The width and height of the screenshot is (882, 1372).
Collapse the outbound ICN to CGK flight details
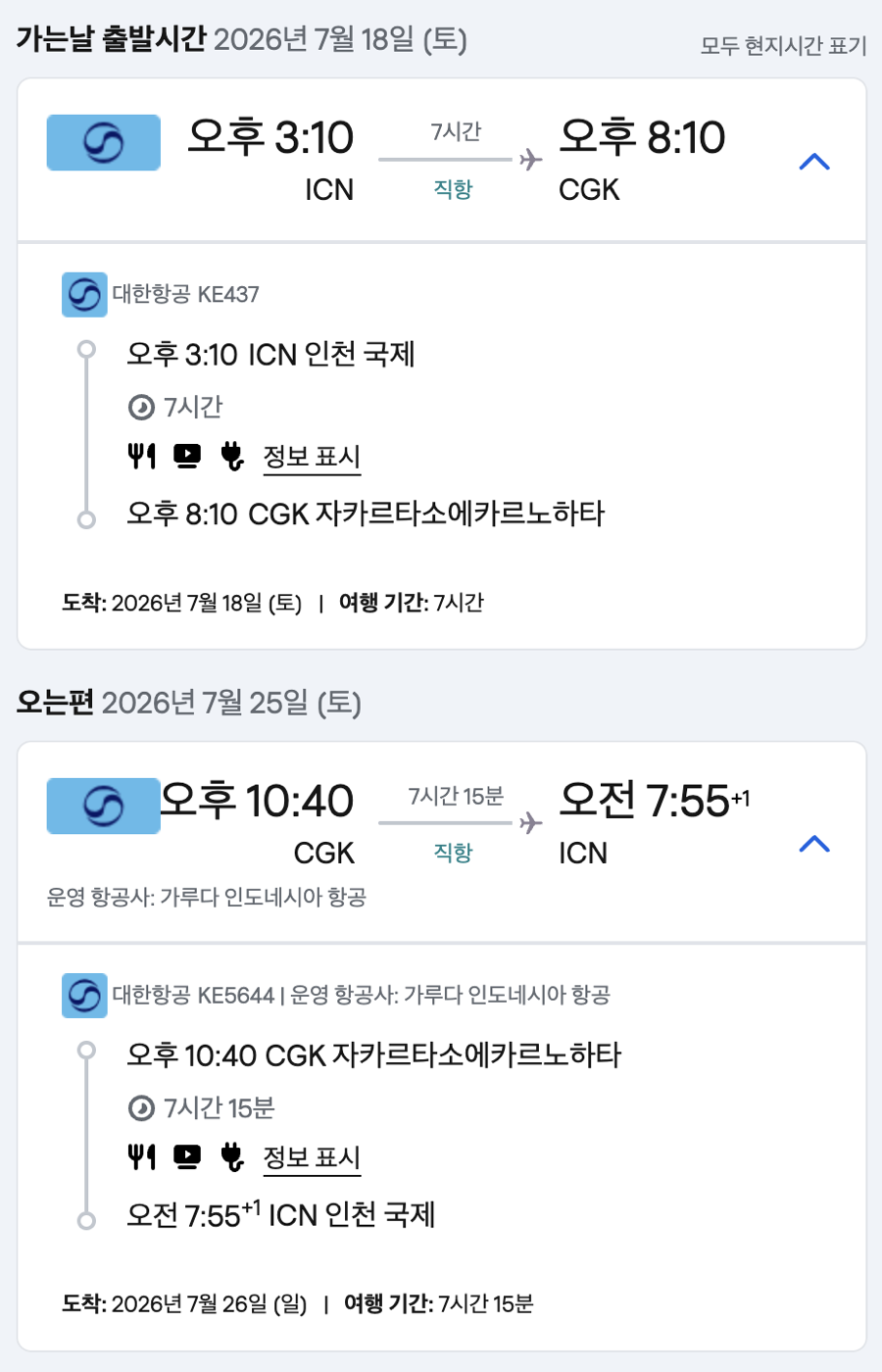tap(814, 162)
